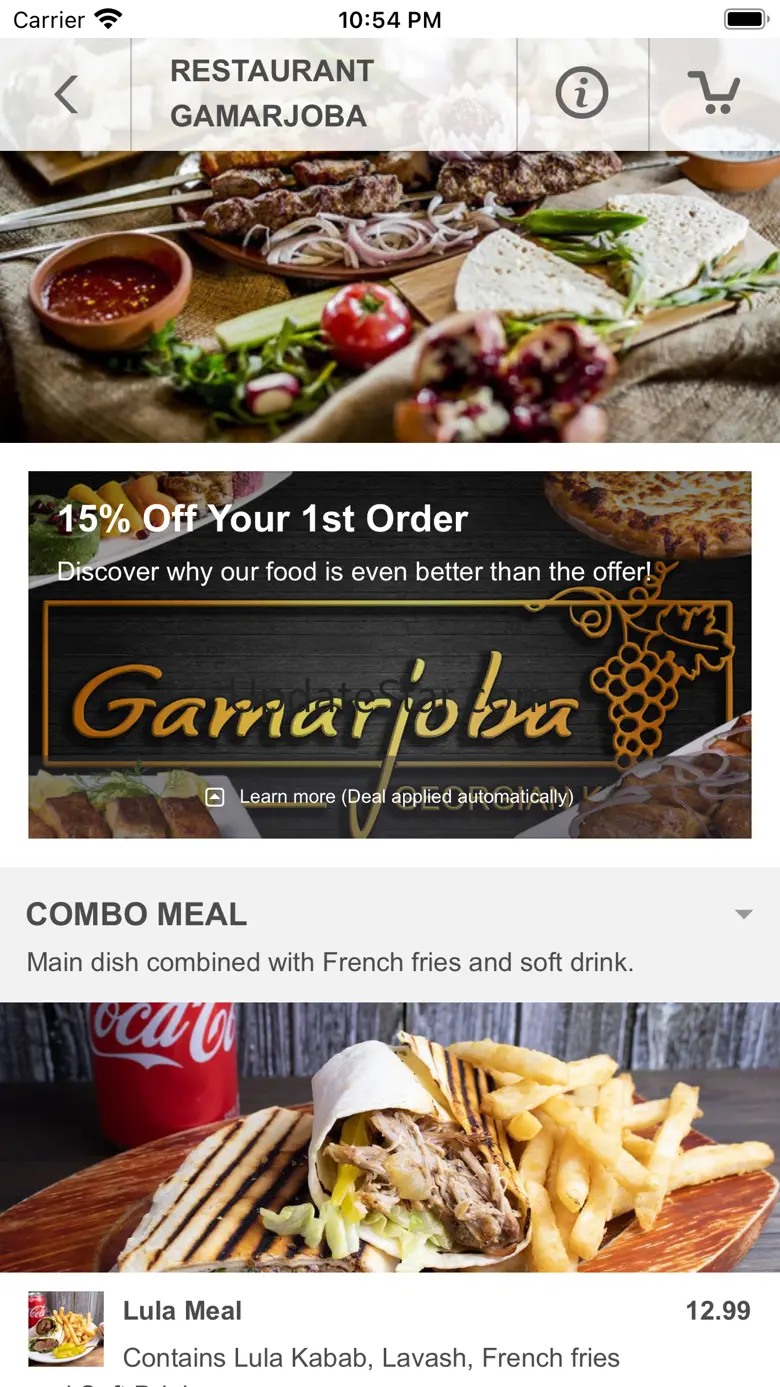This screenshot has height=1387, width=780.
Task: Go back using the header arrow
Action: point(66,95)
